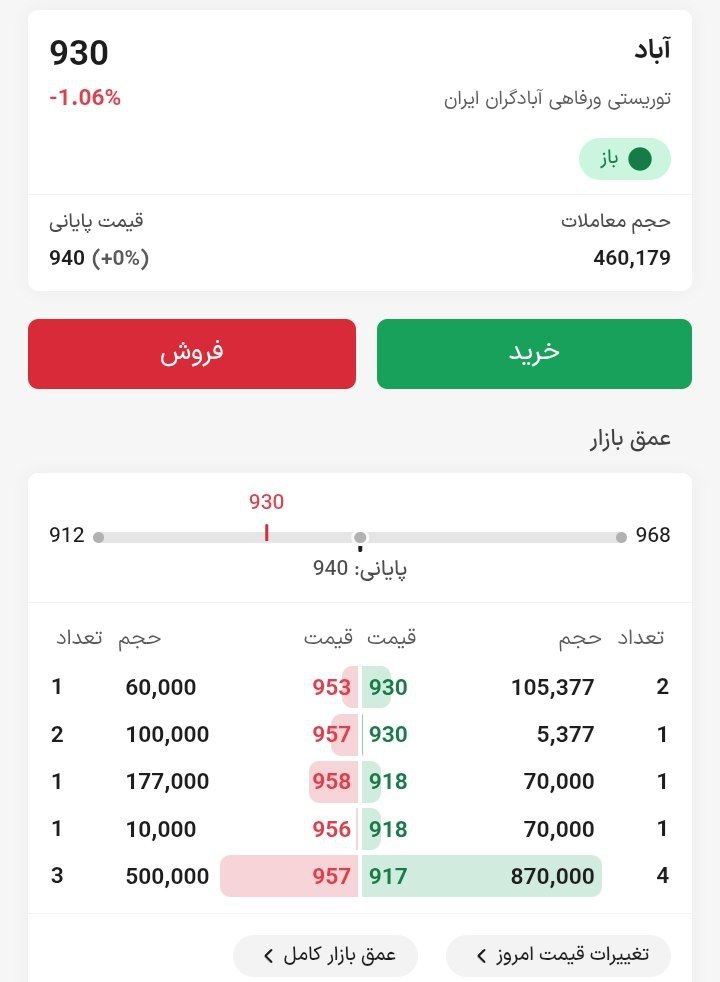The height and width of the screenshot is (982, 720).
Task: Click the خرید (buy) button
Action: (533, 352)
